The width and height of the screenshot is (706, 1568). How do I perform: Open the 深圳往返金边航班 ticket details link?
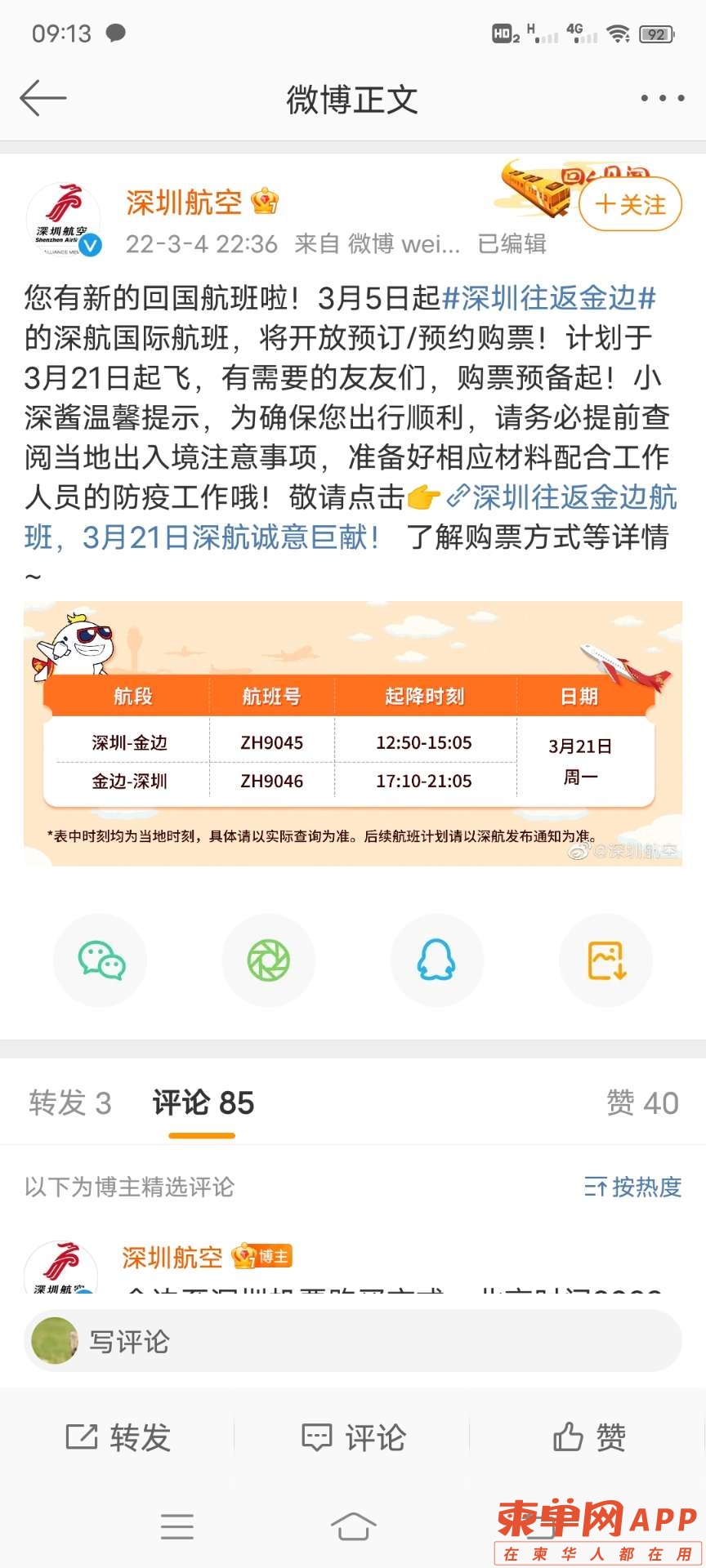click(x=564, y=497)
